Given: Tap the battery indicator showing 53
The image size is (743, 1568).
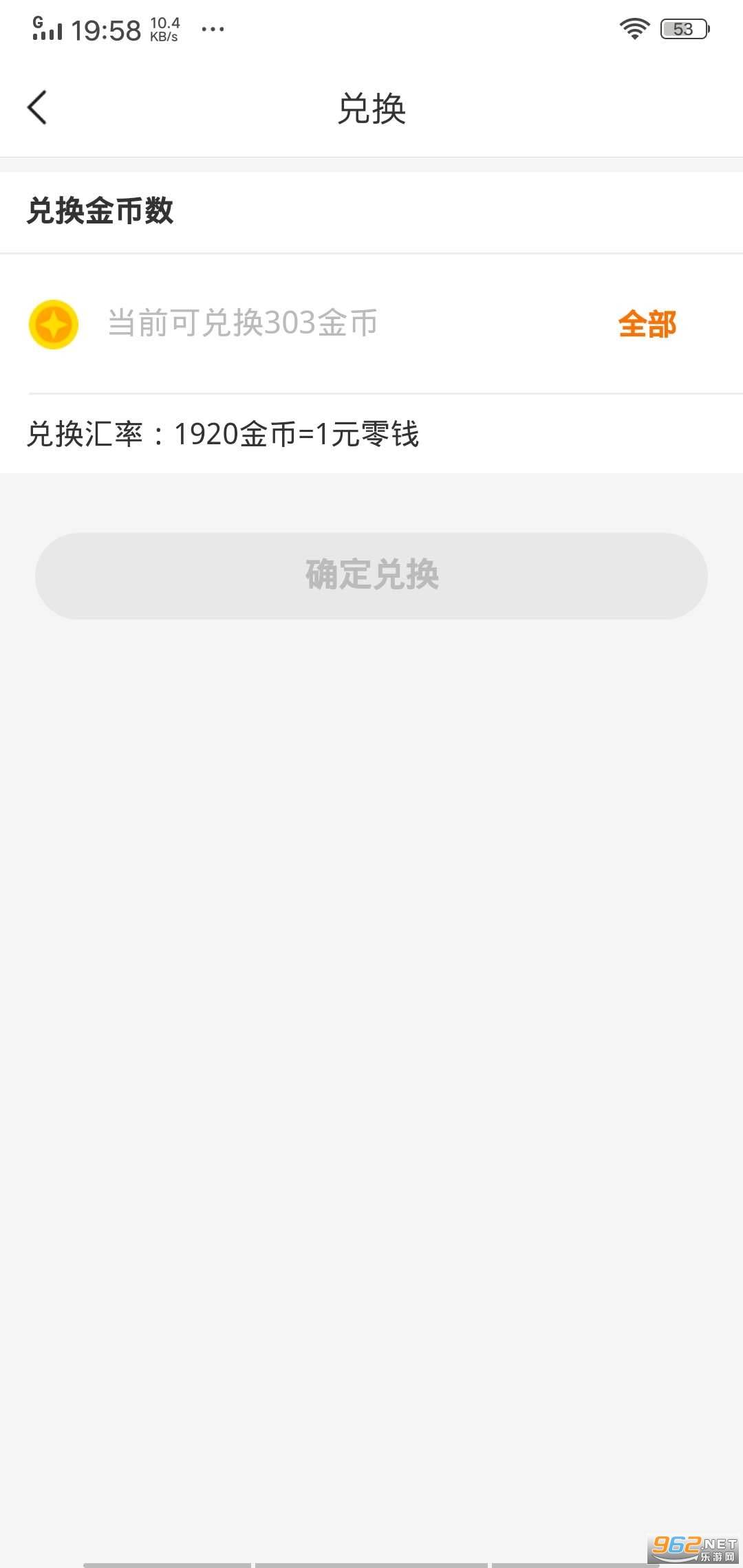Looking at the screenshot, I should tap(683, 28).
